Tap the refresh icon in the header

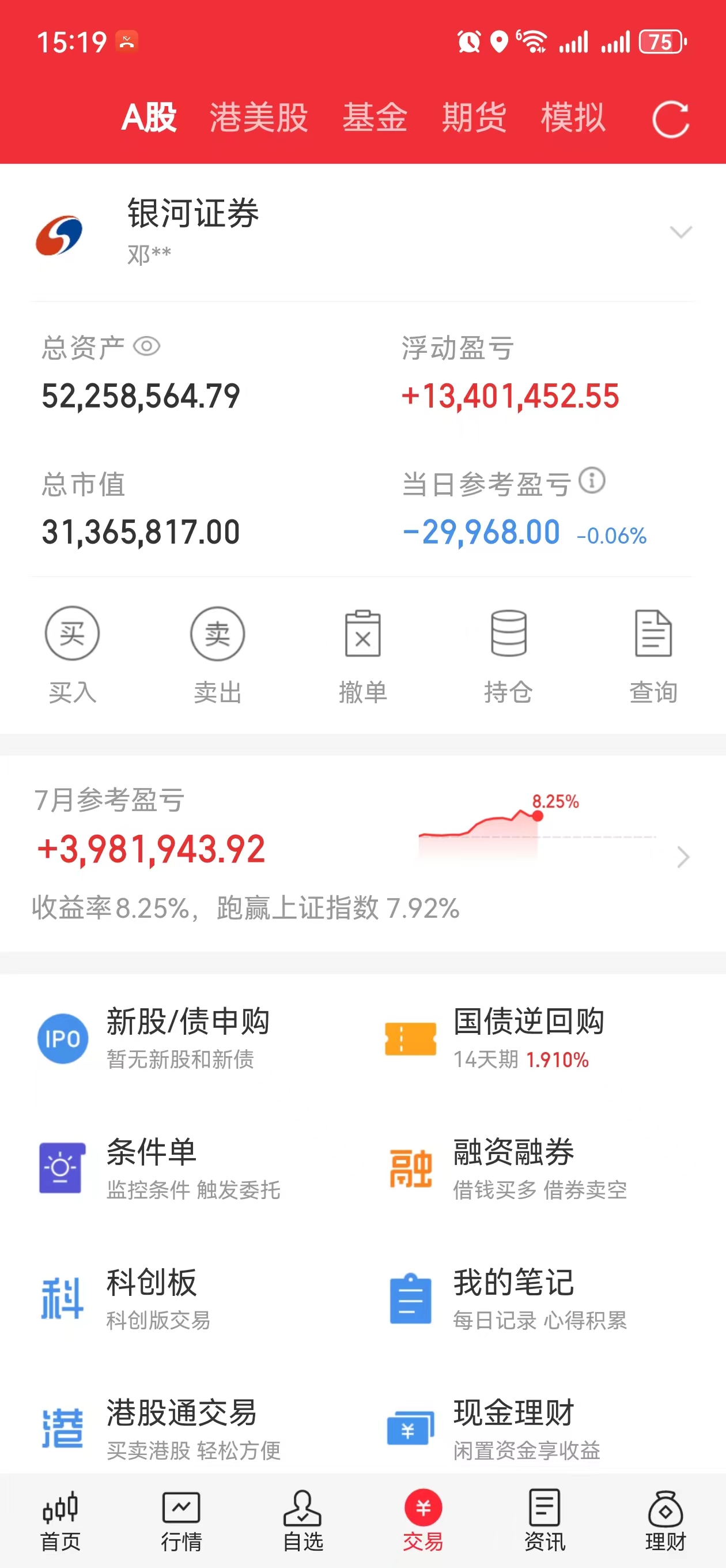pyautogui.click(x=670, y=117)
